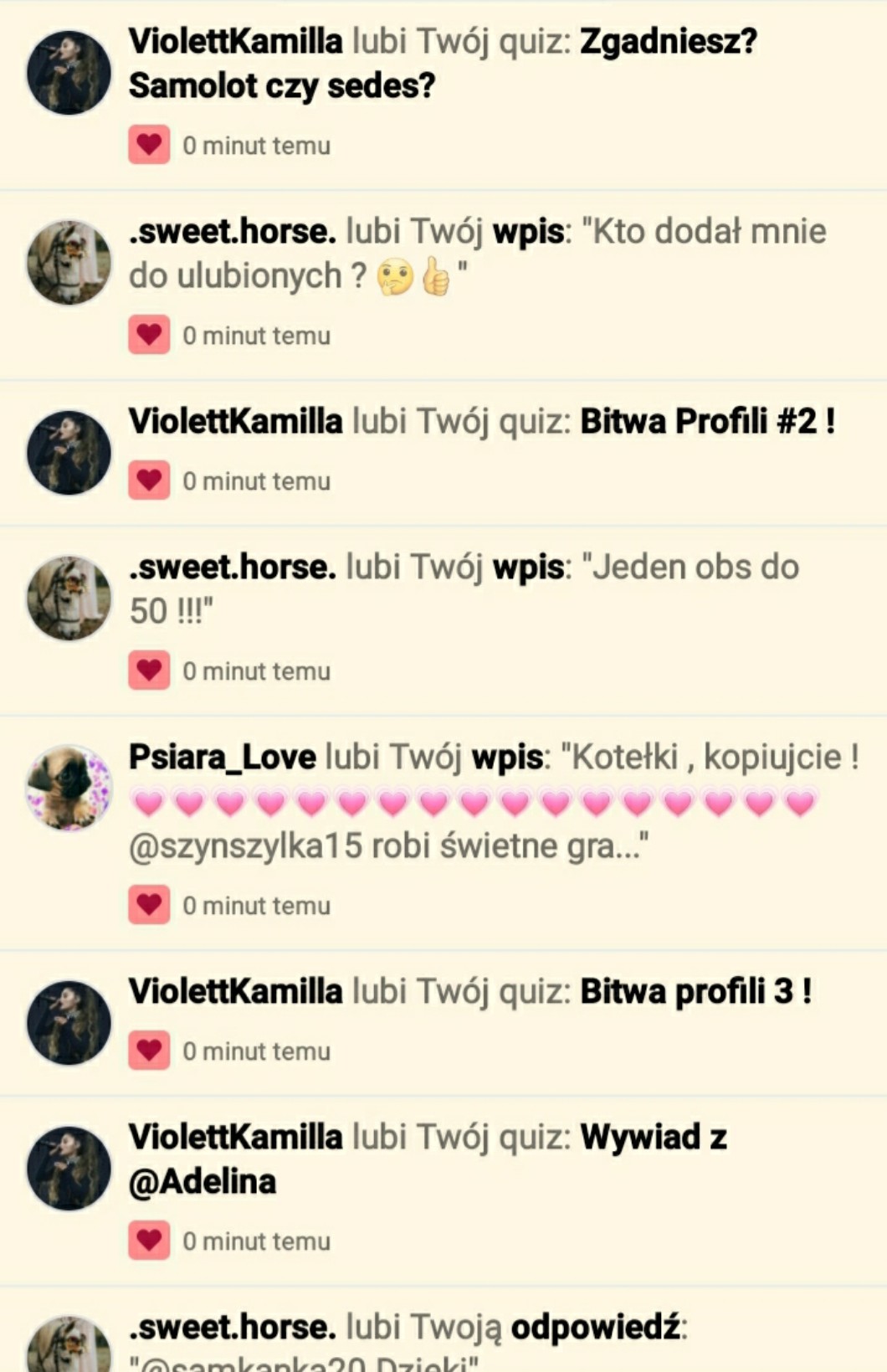Screen dimensions: 887x1372
Task: Tap the Psiara_Love pug avatar
Action: [69, 787]
